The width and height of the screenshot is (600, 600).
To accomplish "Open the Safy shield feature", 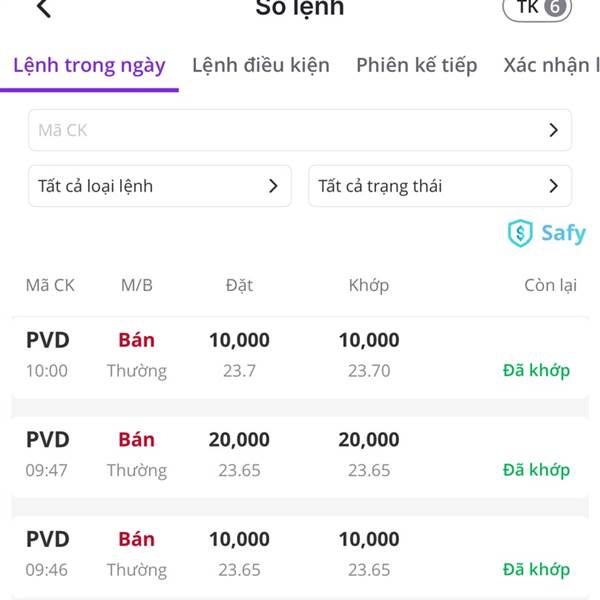I will pos(547,234).
